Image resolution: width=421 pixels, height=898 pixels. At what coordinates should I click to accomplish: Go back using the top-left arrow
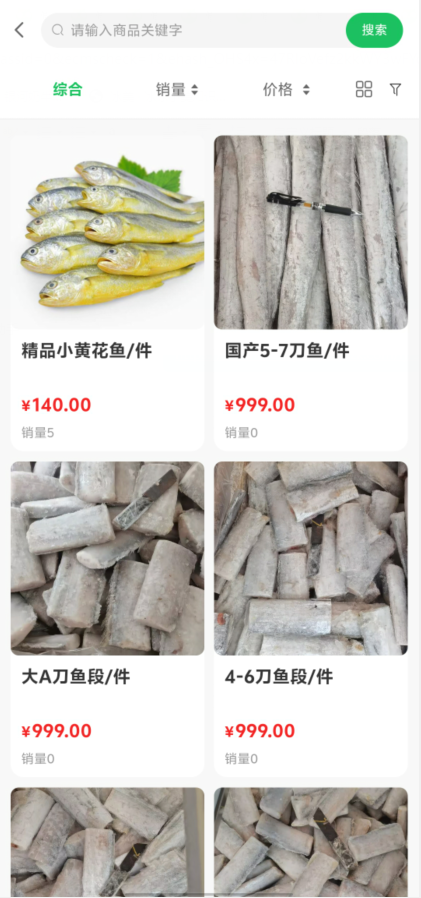coord(19,30)
